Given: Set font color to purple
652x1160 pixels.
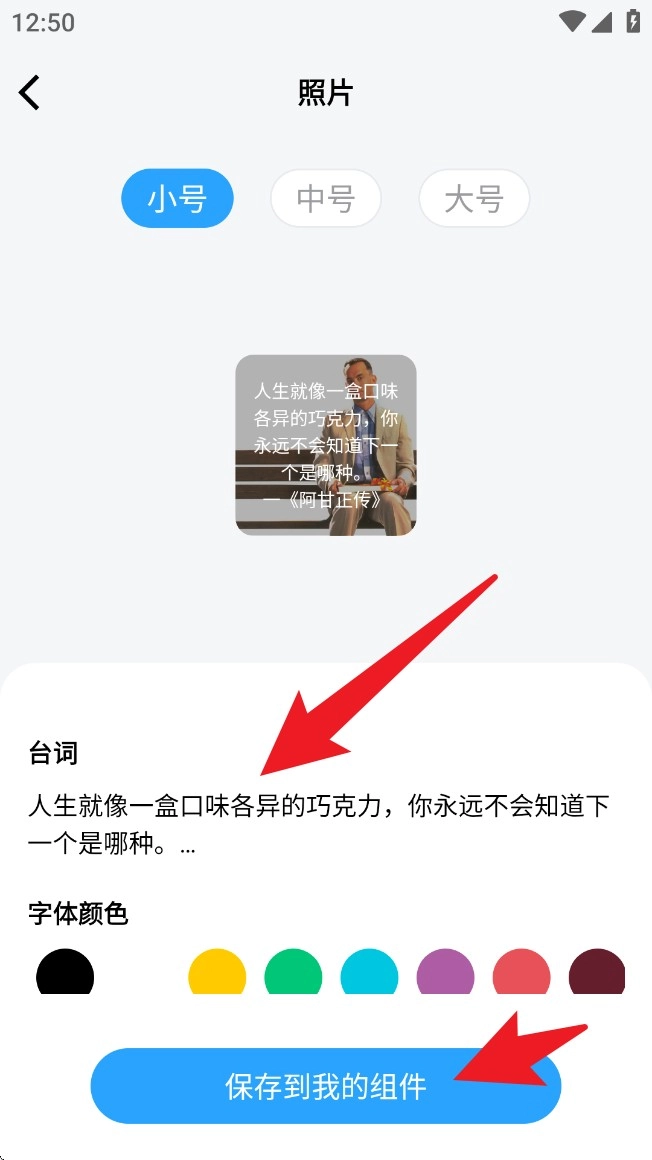Looking at the screenshot, I should pos(445,973).
